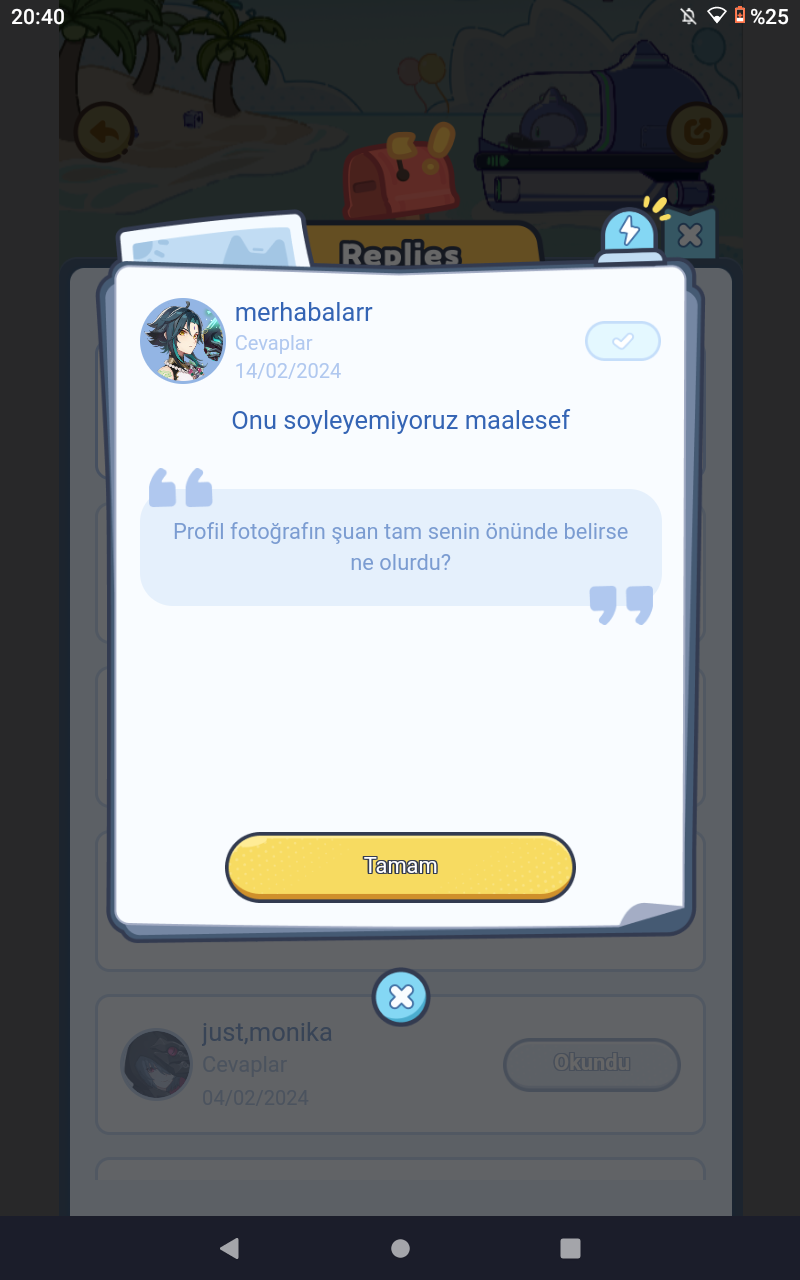Report this reply using the siren icon

click(x=629, y=234)
